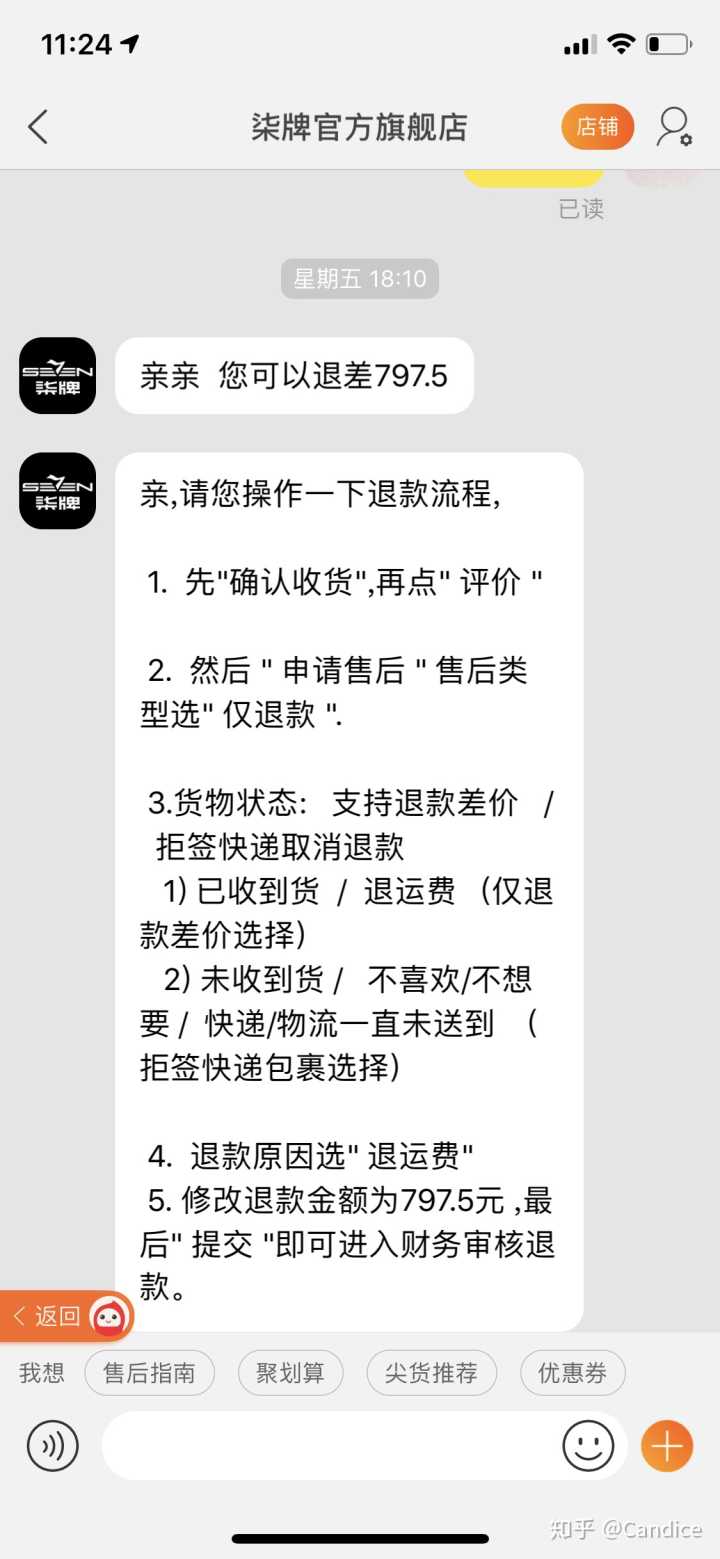Tap the 优惠券 coupon chip

[x=572, y=1373]
